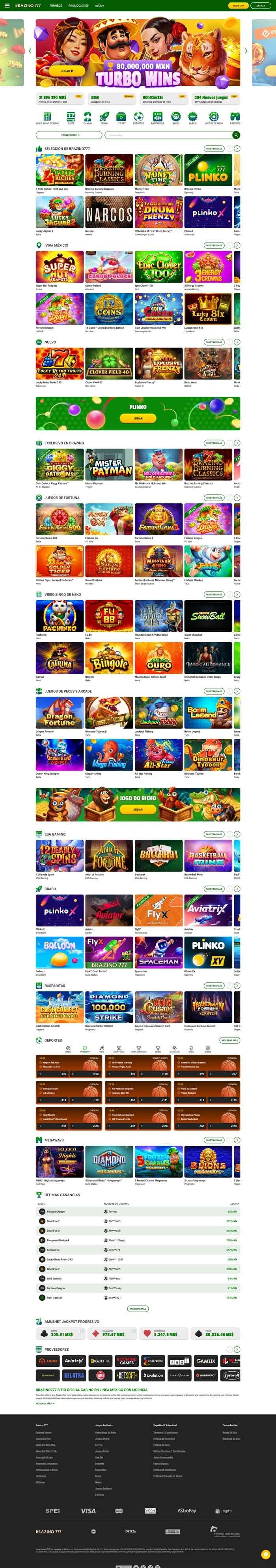Viewport: 276px width, 1568px height.
Task: Tap the yellow Registro button
Action: 238,6
